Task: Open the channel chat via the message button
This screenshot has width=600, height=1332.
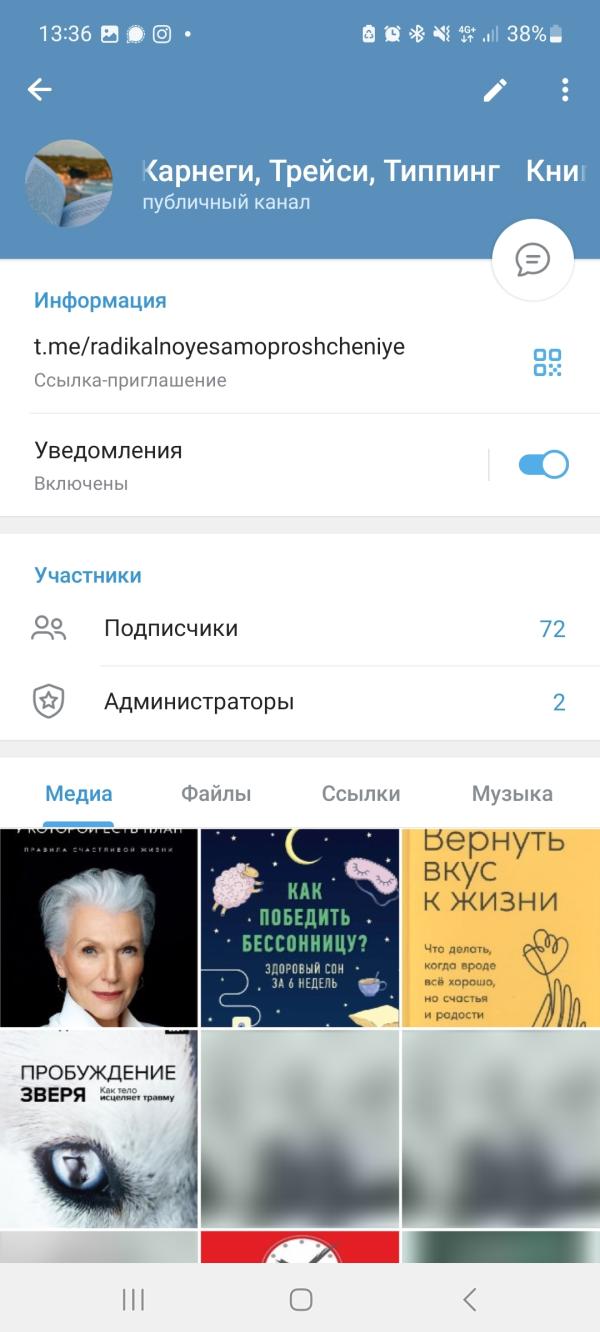Action: point(532,260)
